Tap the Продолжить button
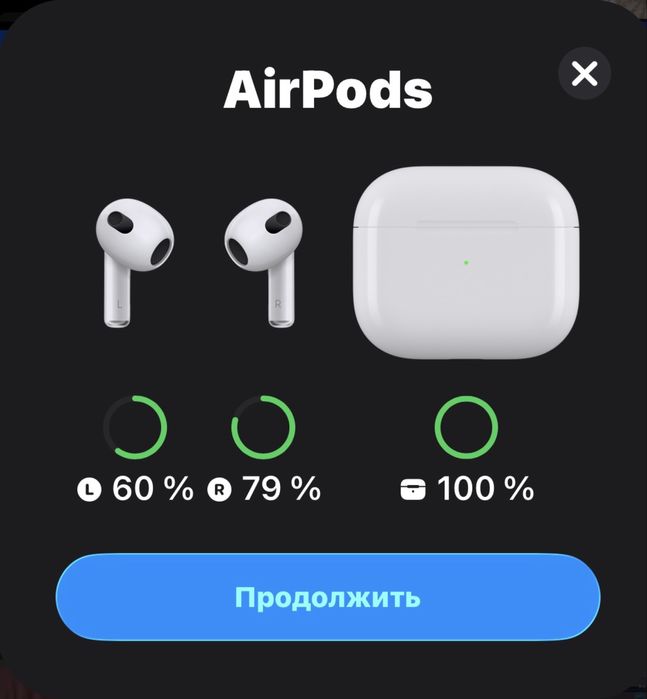The width and height of the screenshot is (647, 699). [327, 598]
